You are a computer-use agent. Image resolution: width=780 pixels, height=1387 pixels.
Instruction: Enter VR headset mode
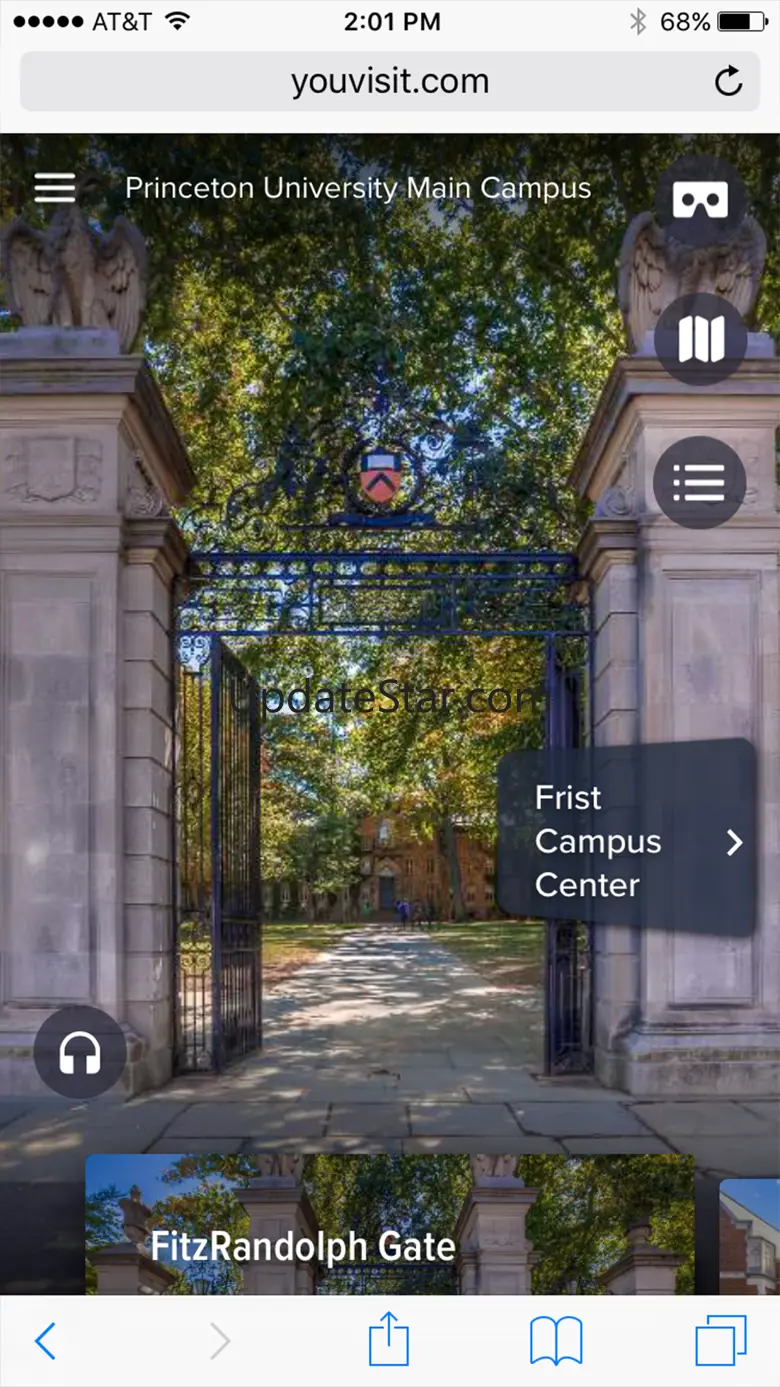tap(700, 201)
